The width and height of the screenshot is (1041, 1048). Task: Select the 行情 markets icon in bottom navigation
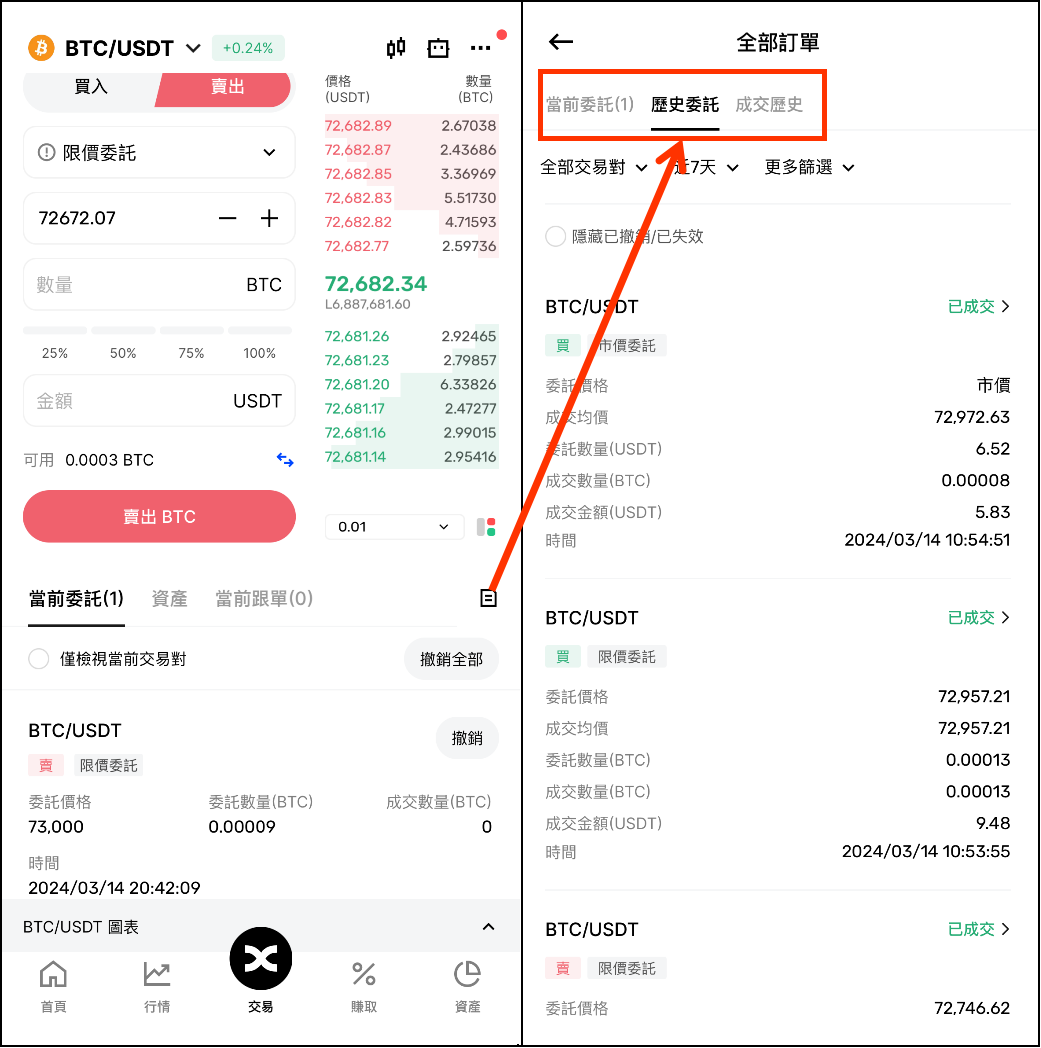pos(156,974)
